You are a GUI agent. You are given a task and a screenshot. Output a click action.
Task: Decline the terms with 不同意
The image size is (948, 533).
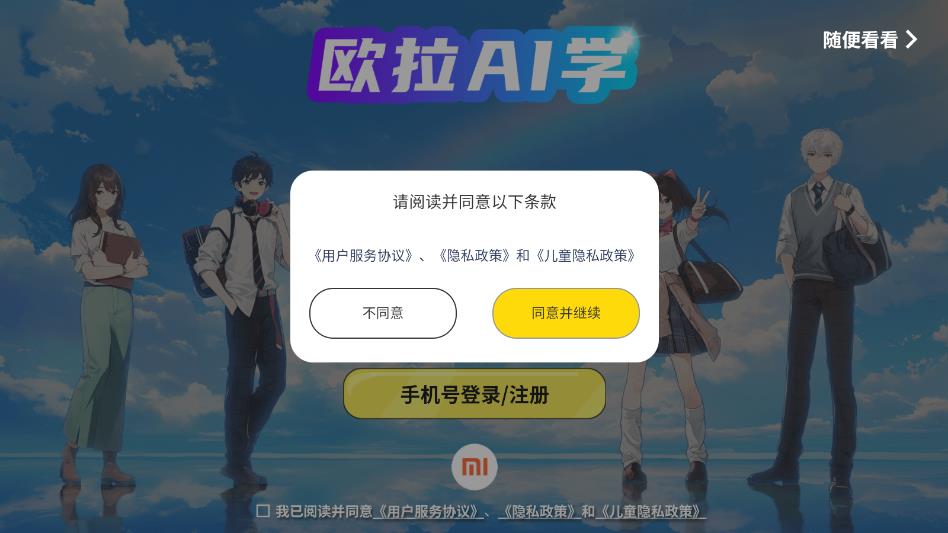[x=383, y=313]
